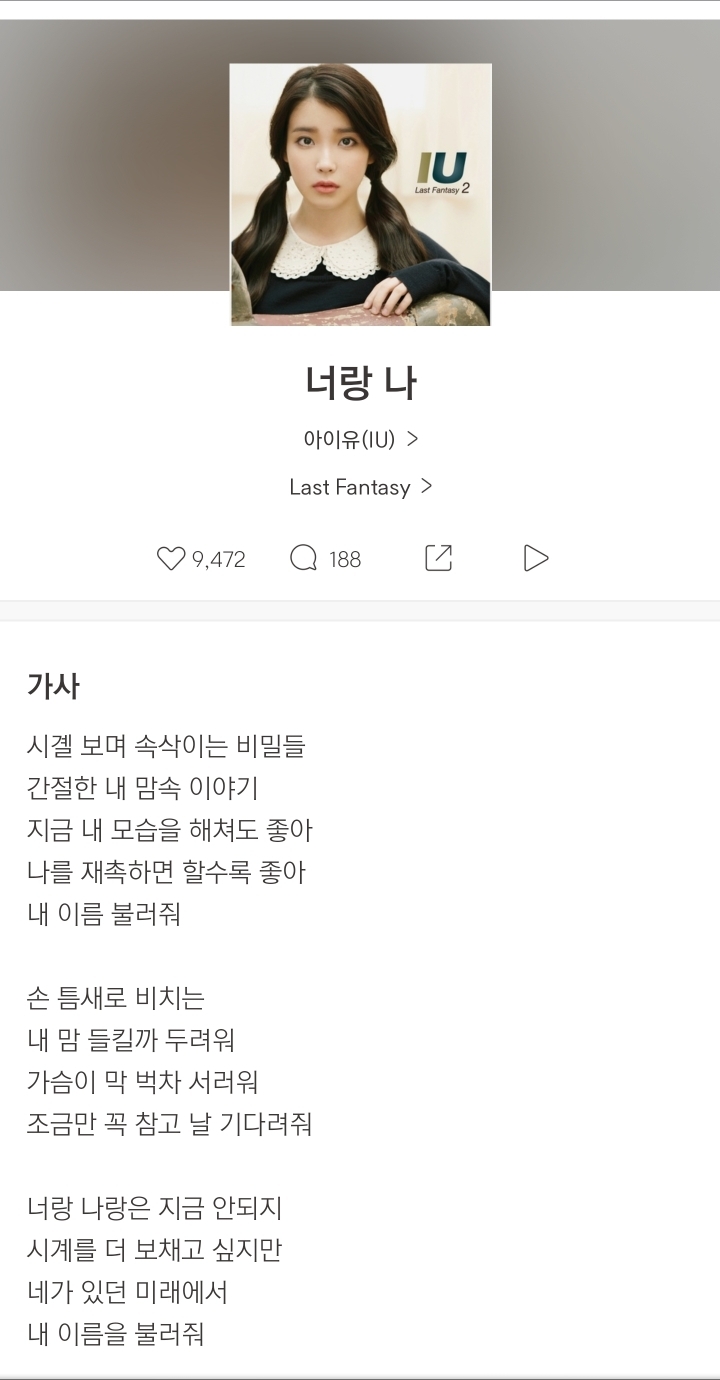The image size is (720, 1380).
Task: Play the song 너랑 나
Action: click(536, 558)
